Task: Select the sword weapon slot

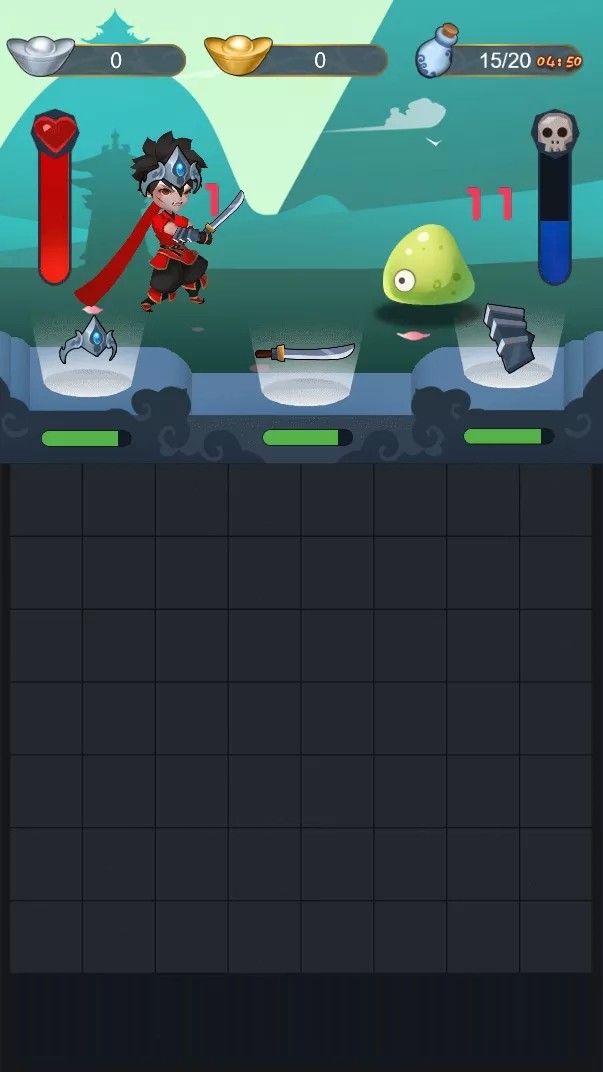Action: [305, 353]
